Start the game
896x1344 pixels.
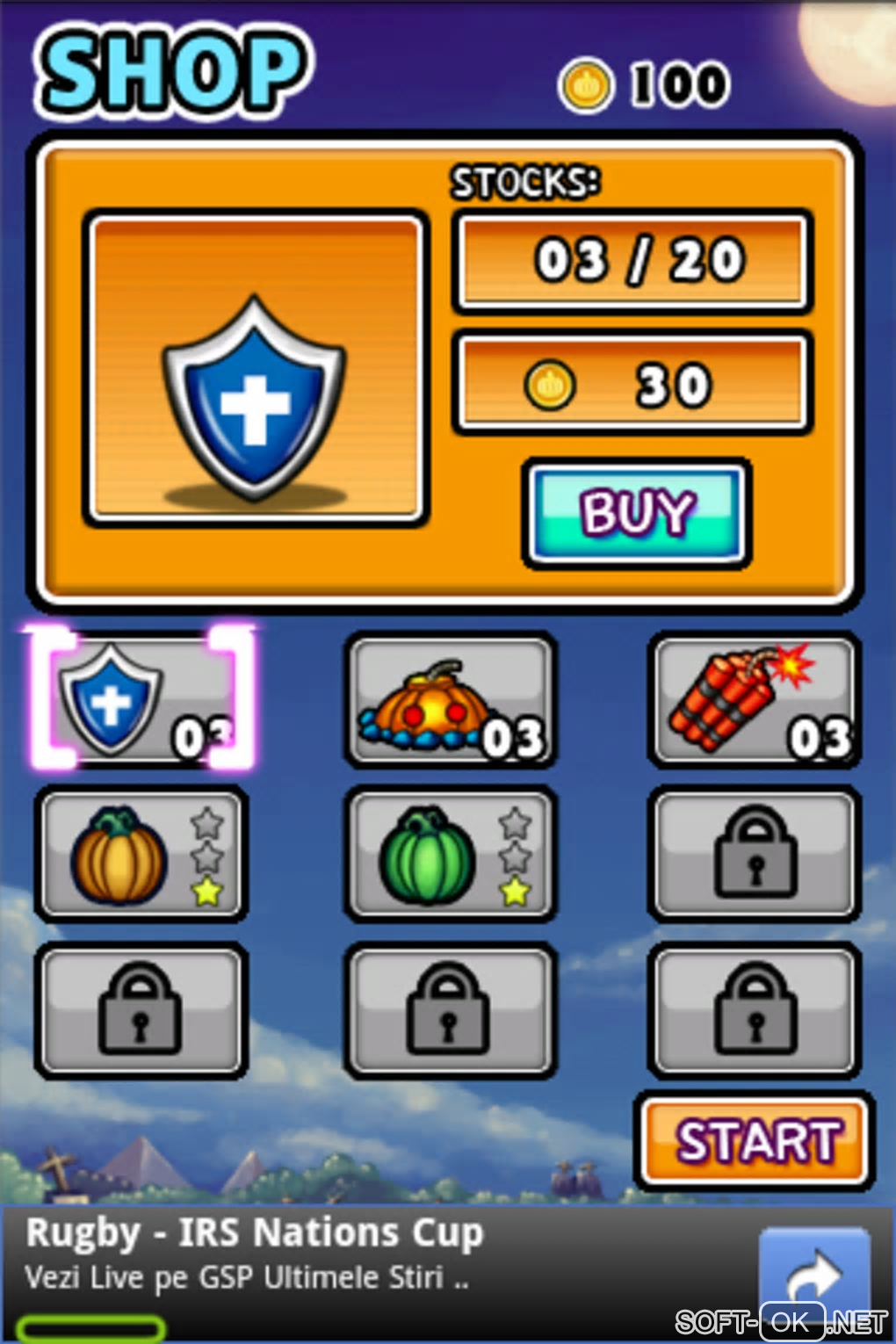[x=755, y=1141]
